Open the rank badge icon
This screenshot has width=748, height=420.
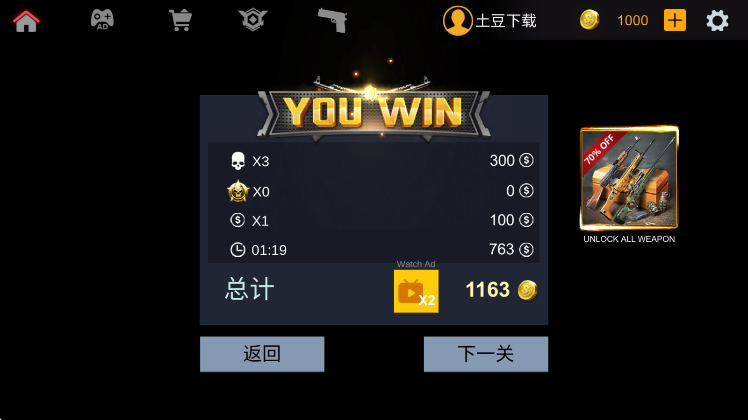click(253, 20)
